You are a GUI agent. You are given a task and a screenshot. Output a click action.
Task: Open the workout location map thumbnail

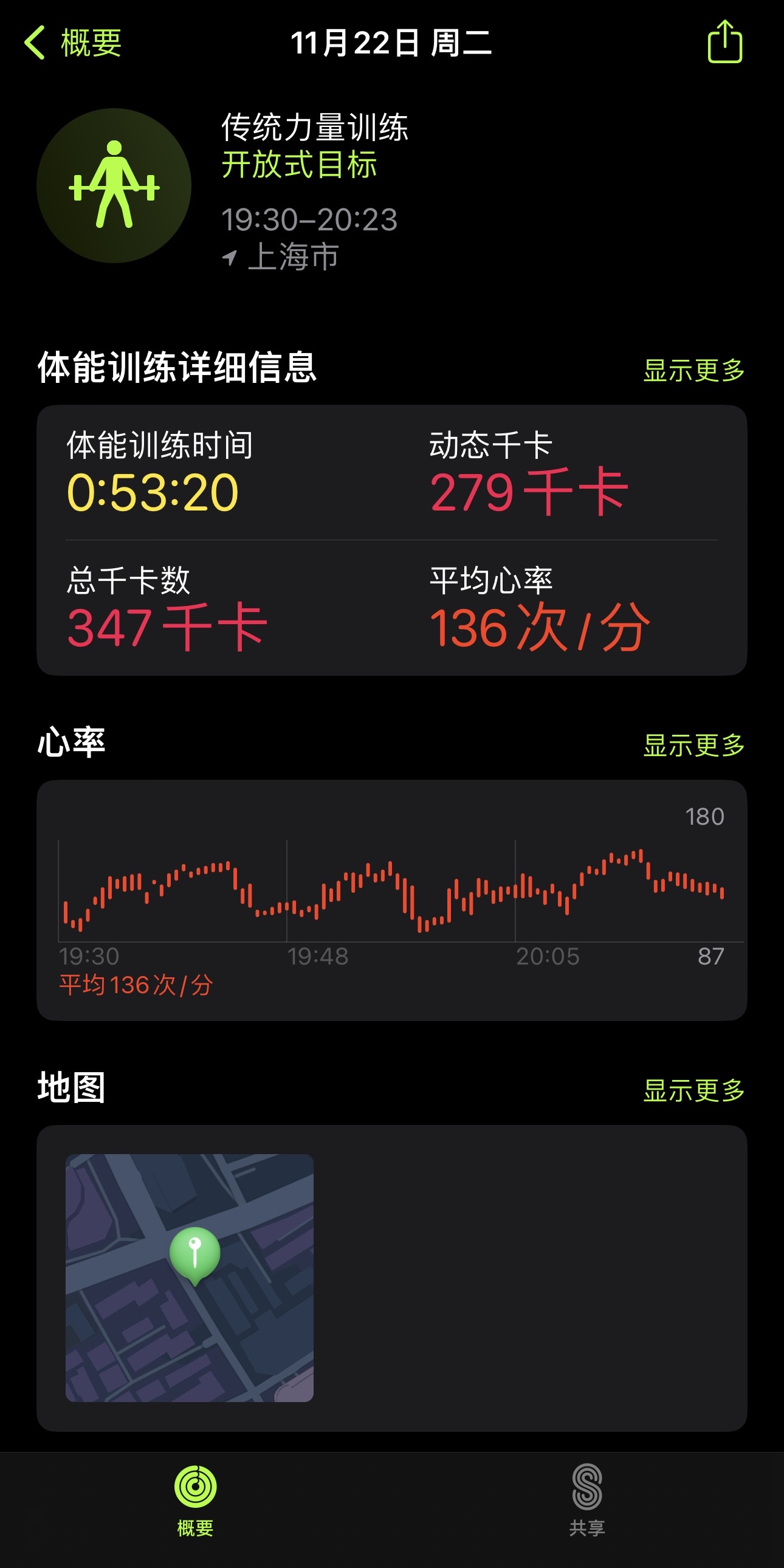tap(189, 1277)
